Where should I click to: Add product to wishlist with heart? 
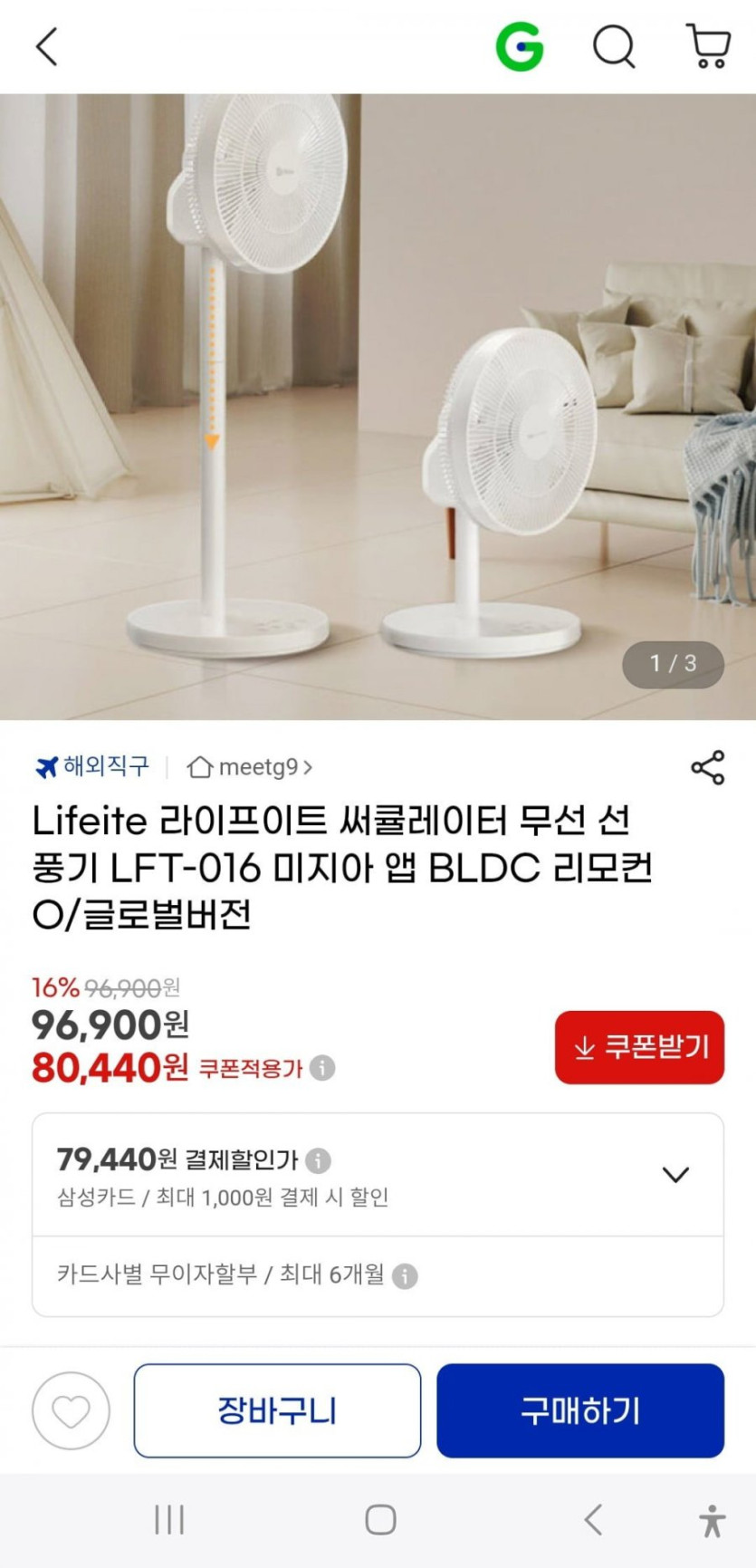[x=71, y=1410]
